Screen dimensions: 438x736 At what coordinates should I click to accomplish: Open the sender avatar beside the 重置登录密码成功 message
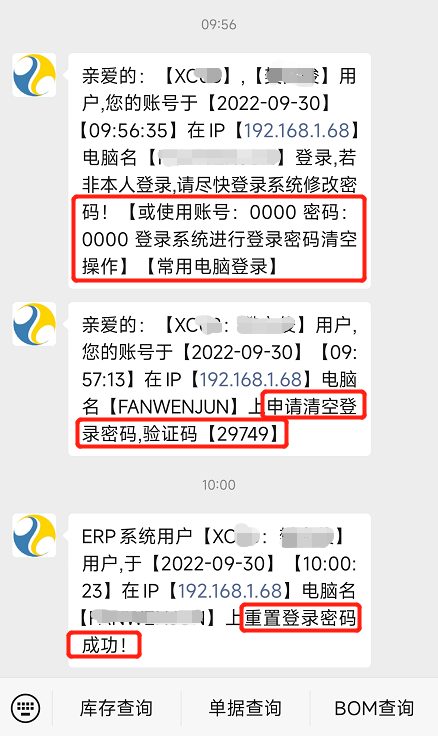pos(34,536)
